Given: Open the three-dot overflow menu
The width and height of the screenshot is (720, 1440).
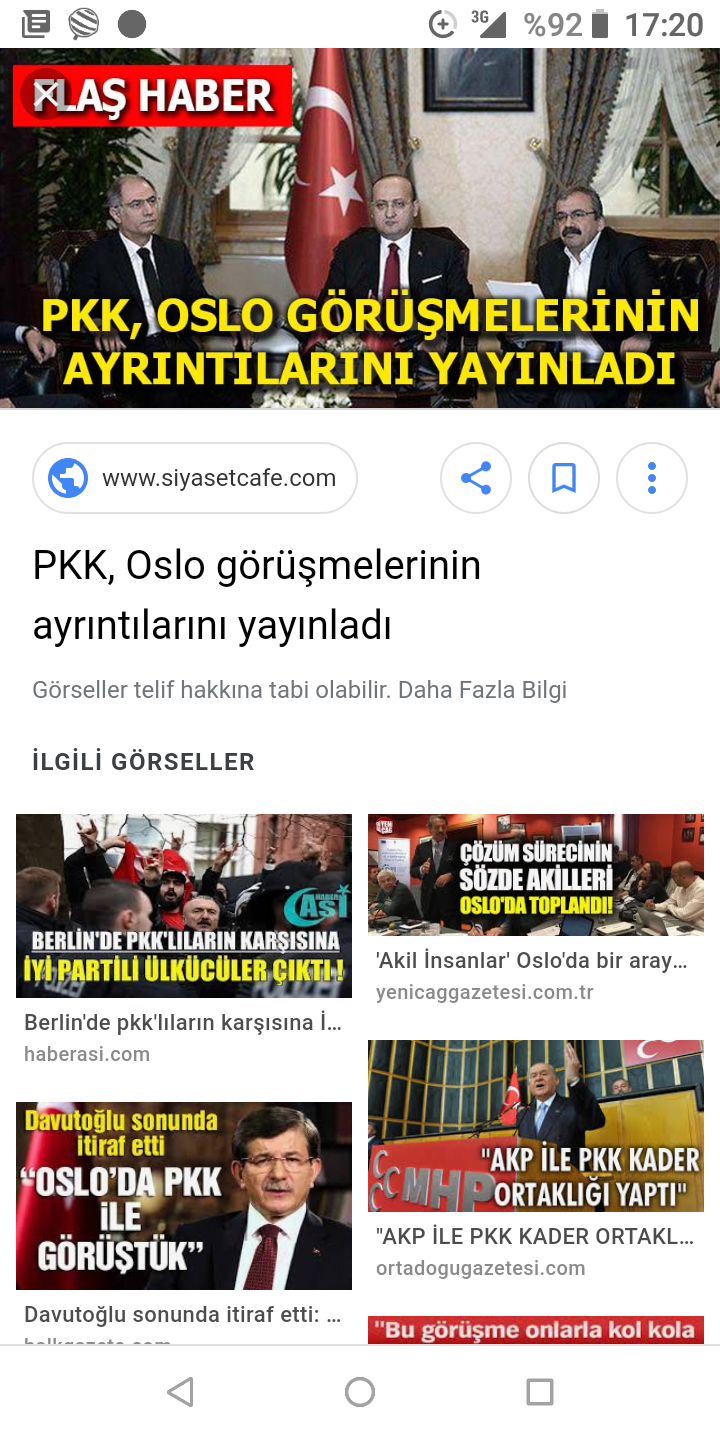Looking at the screenshot, I should (652, 478).
